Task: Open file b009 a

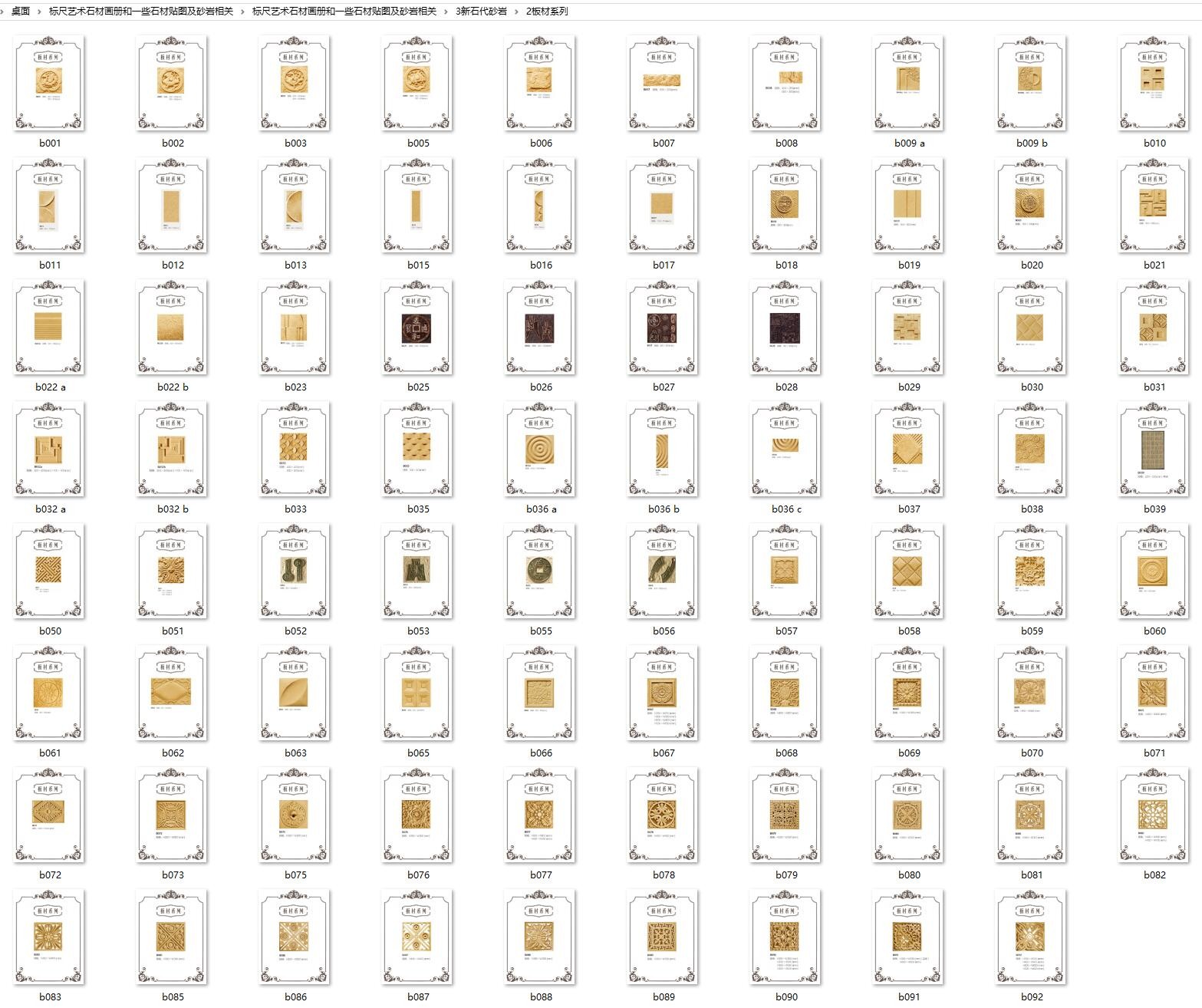Action: 908,83
